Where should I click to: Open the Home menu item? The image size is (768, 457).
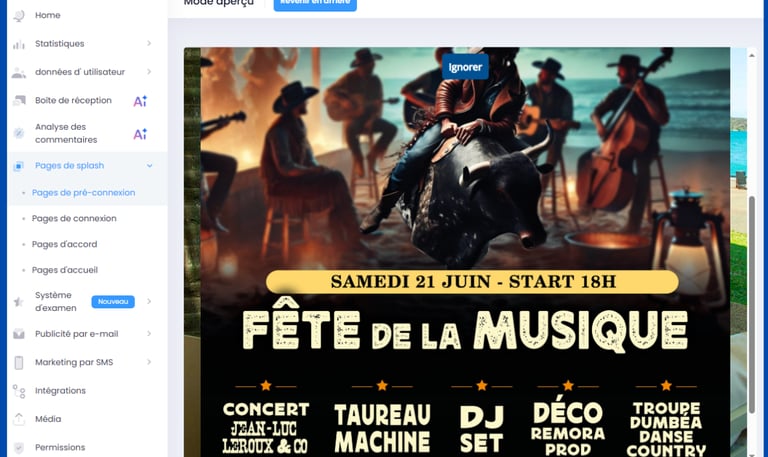47,15
